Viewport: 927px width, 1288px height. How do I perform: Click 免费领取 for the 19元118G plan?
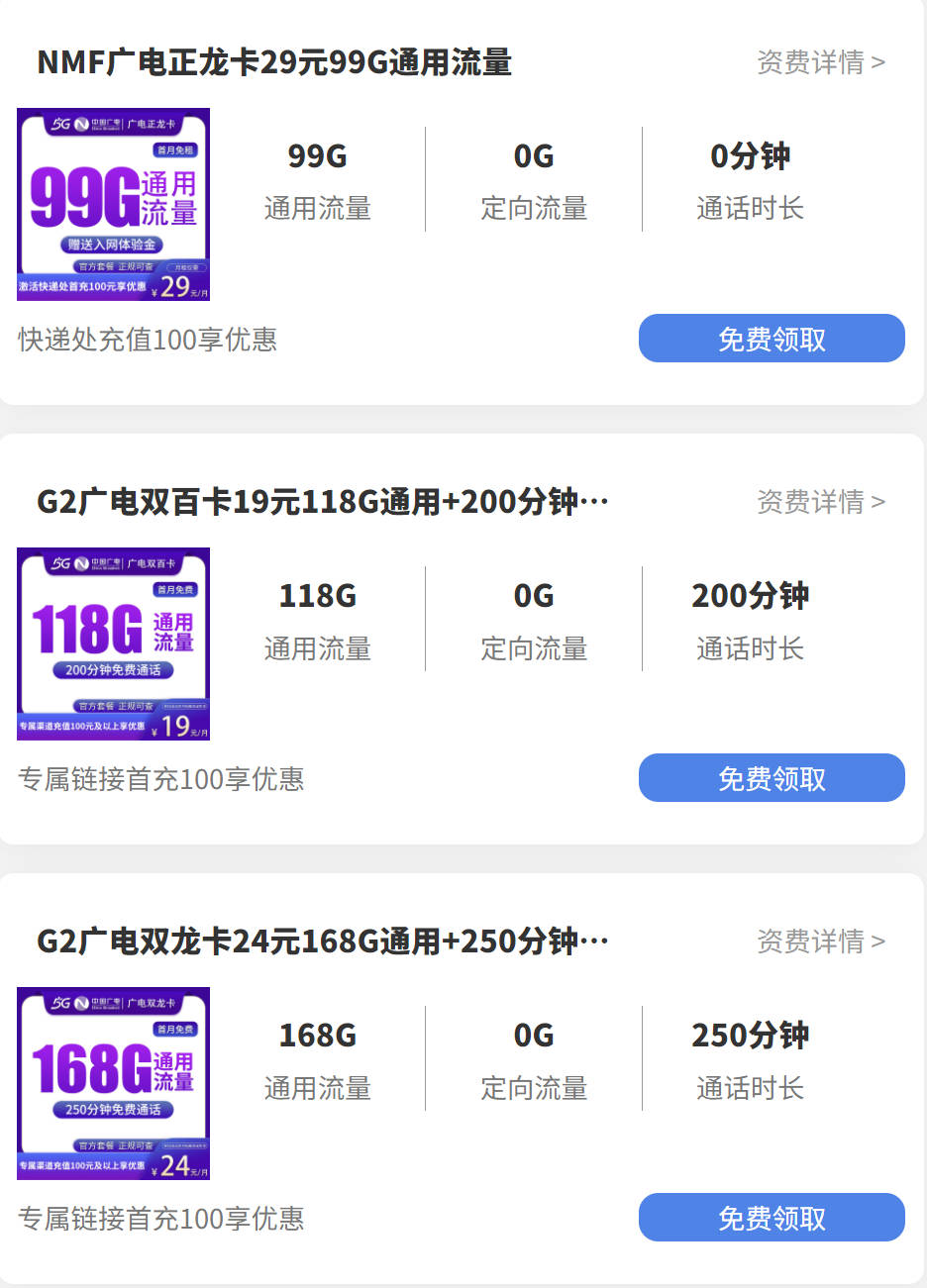coord(772,777)
